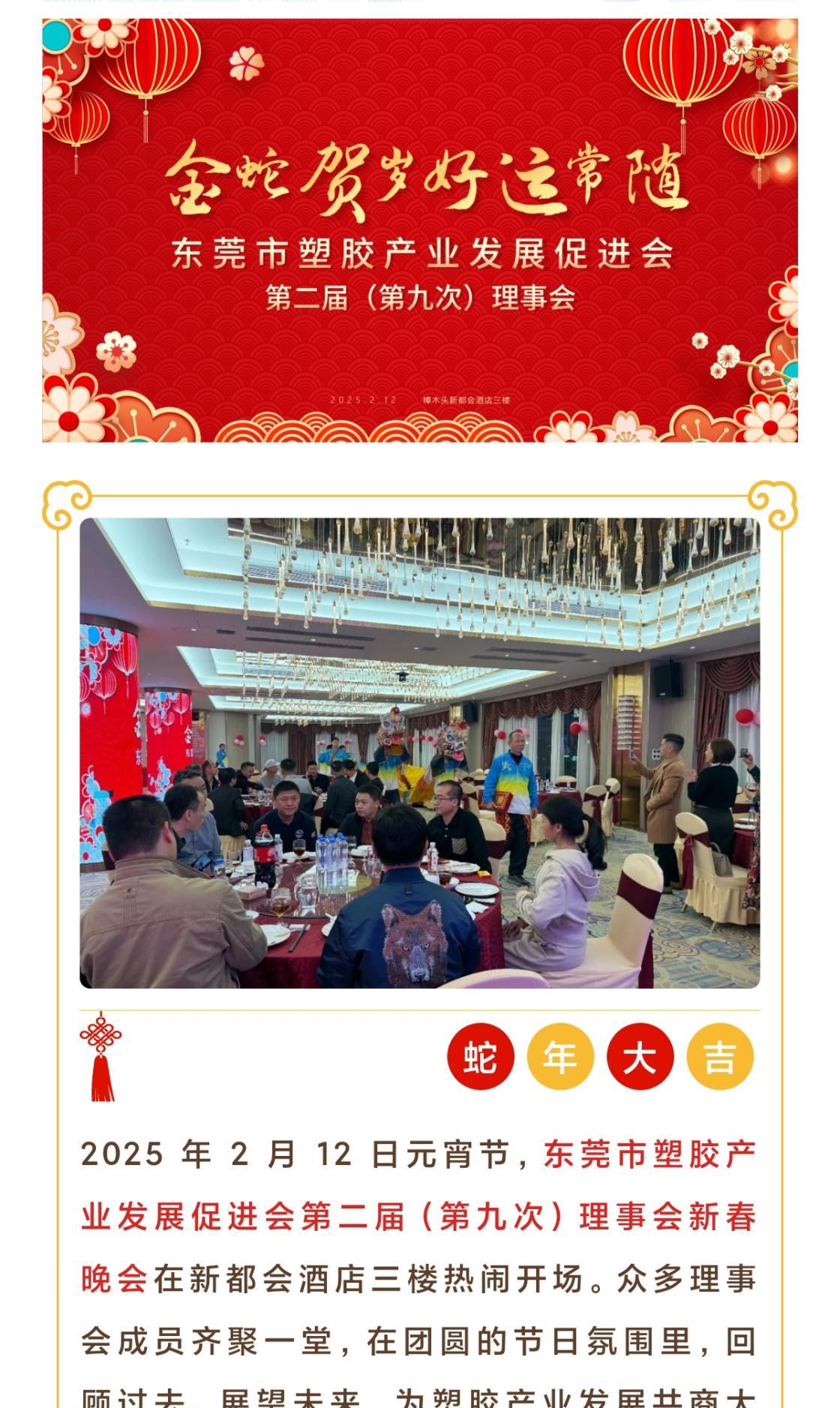Open the red New Year banner image
This screenshot has height=1408, width=840.
tap(420, 230)
